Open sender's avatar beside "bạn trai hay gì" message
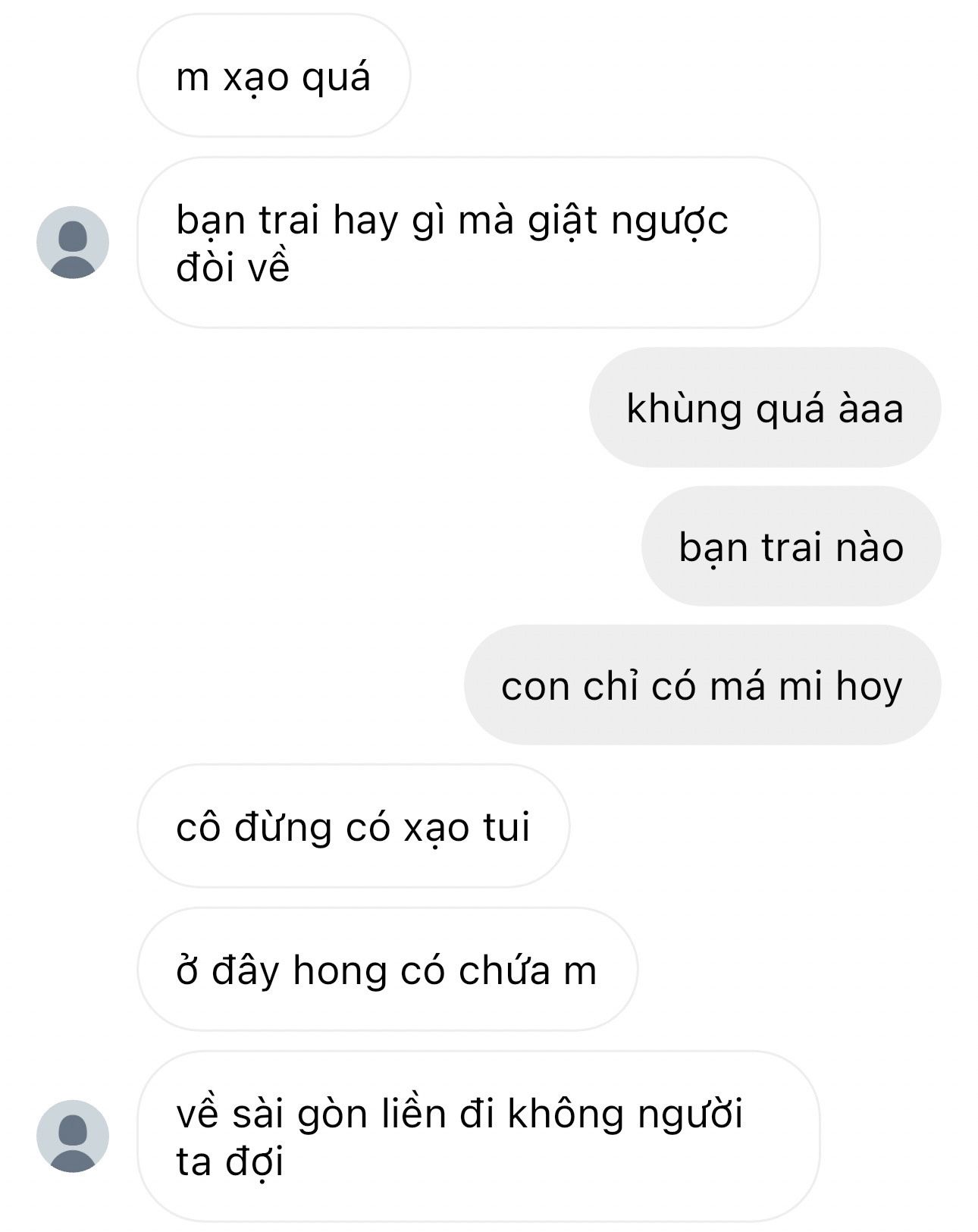This screenshot has height=1232, width=978. coord(73,243)
